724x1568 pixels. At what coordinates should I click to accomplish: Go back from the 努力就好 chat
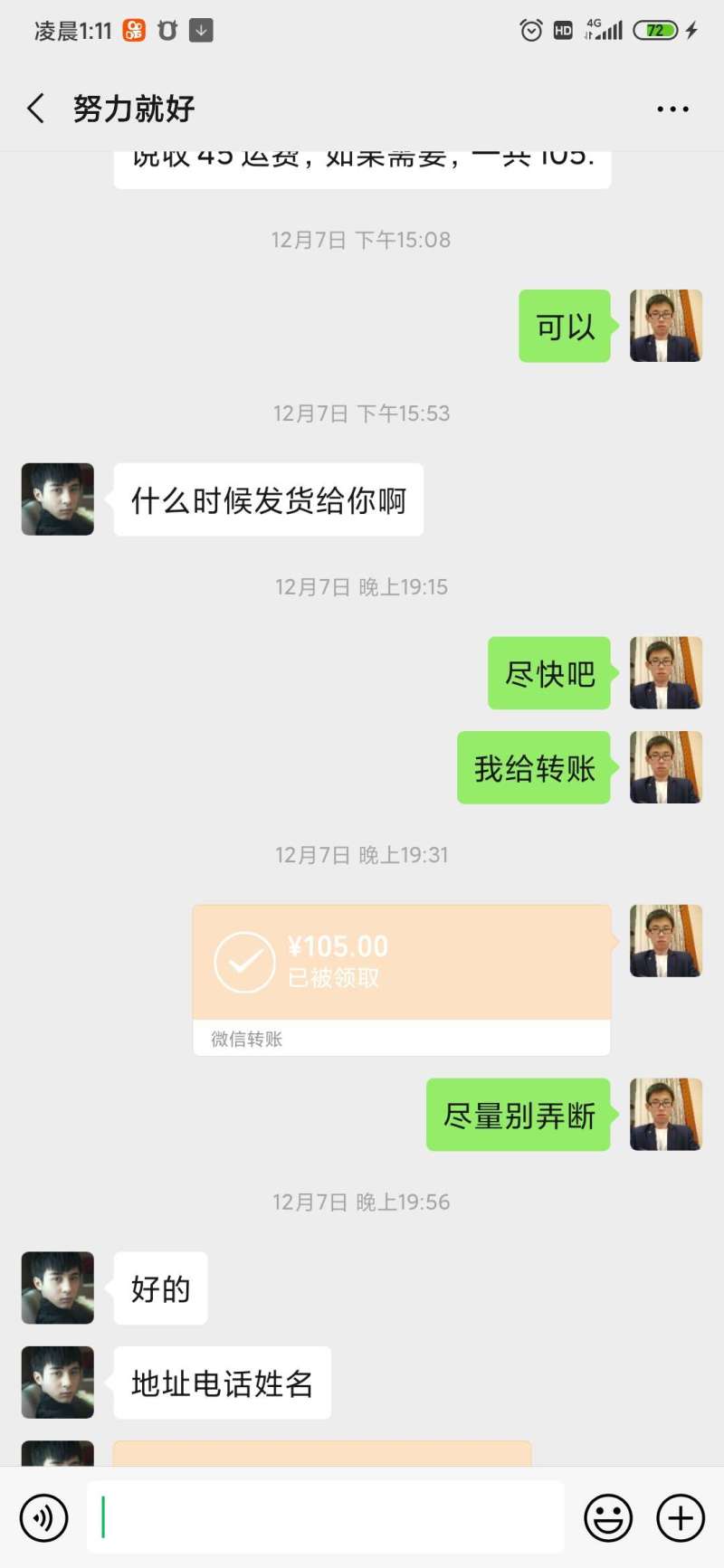(x=36, y=109)
